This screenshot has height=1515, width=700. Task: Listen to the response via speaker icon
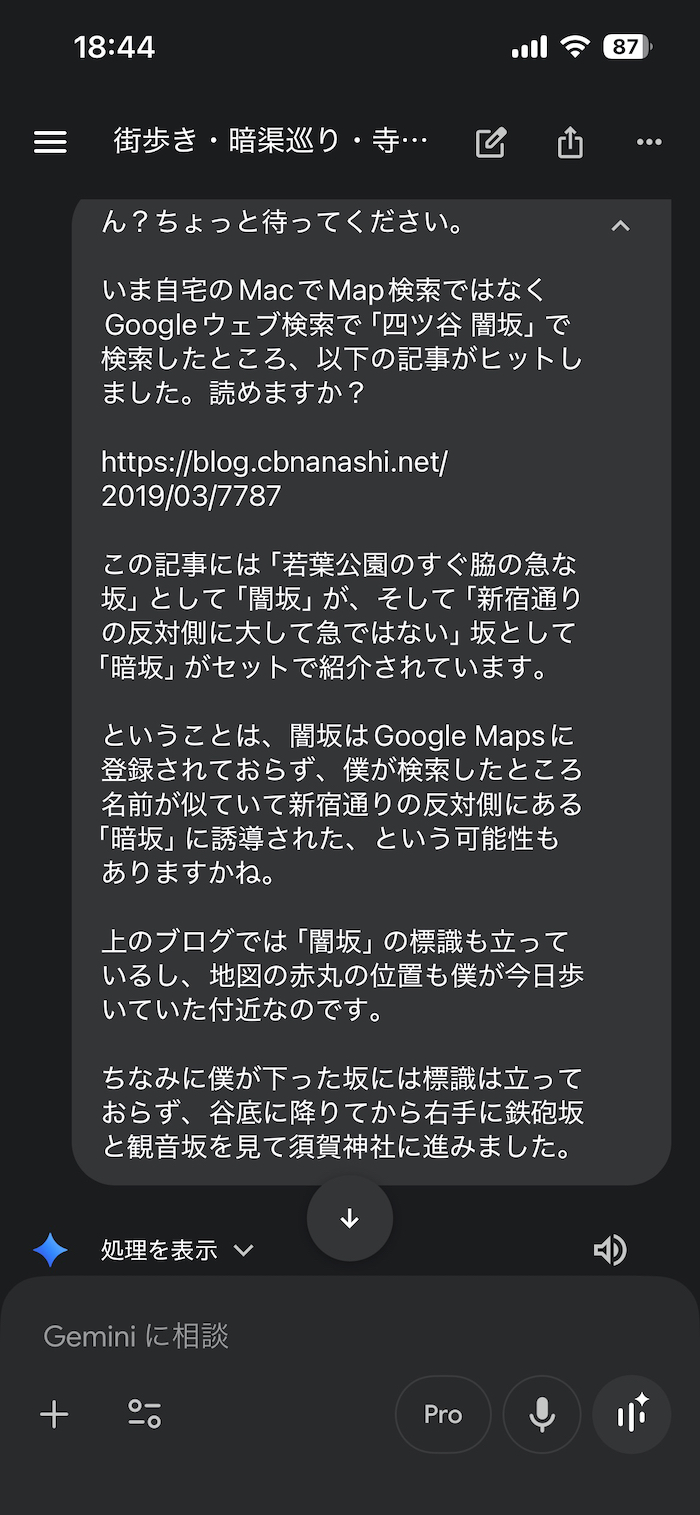610,1250
